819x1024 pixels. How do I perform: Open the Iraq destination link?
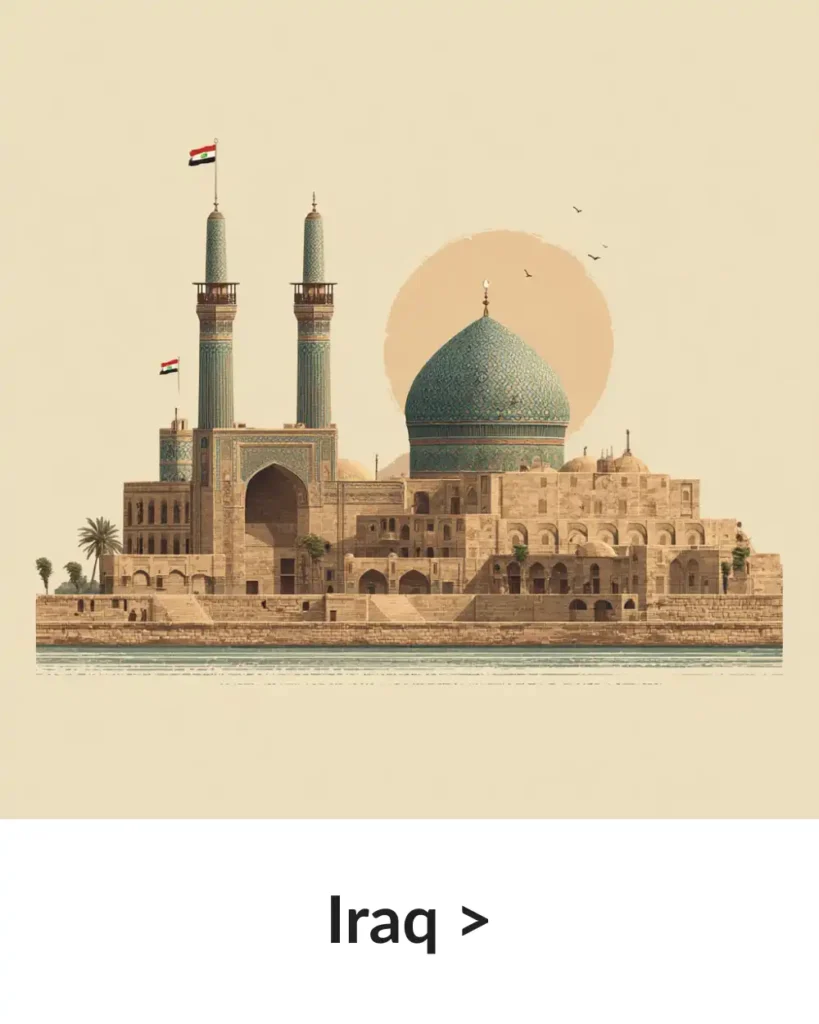(x=408, y=921)
